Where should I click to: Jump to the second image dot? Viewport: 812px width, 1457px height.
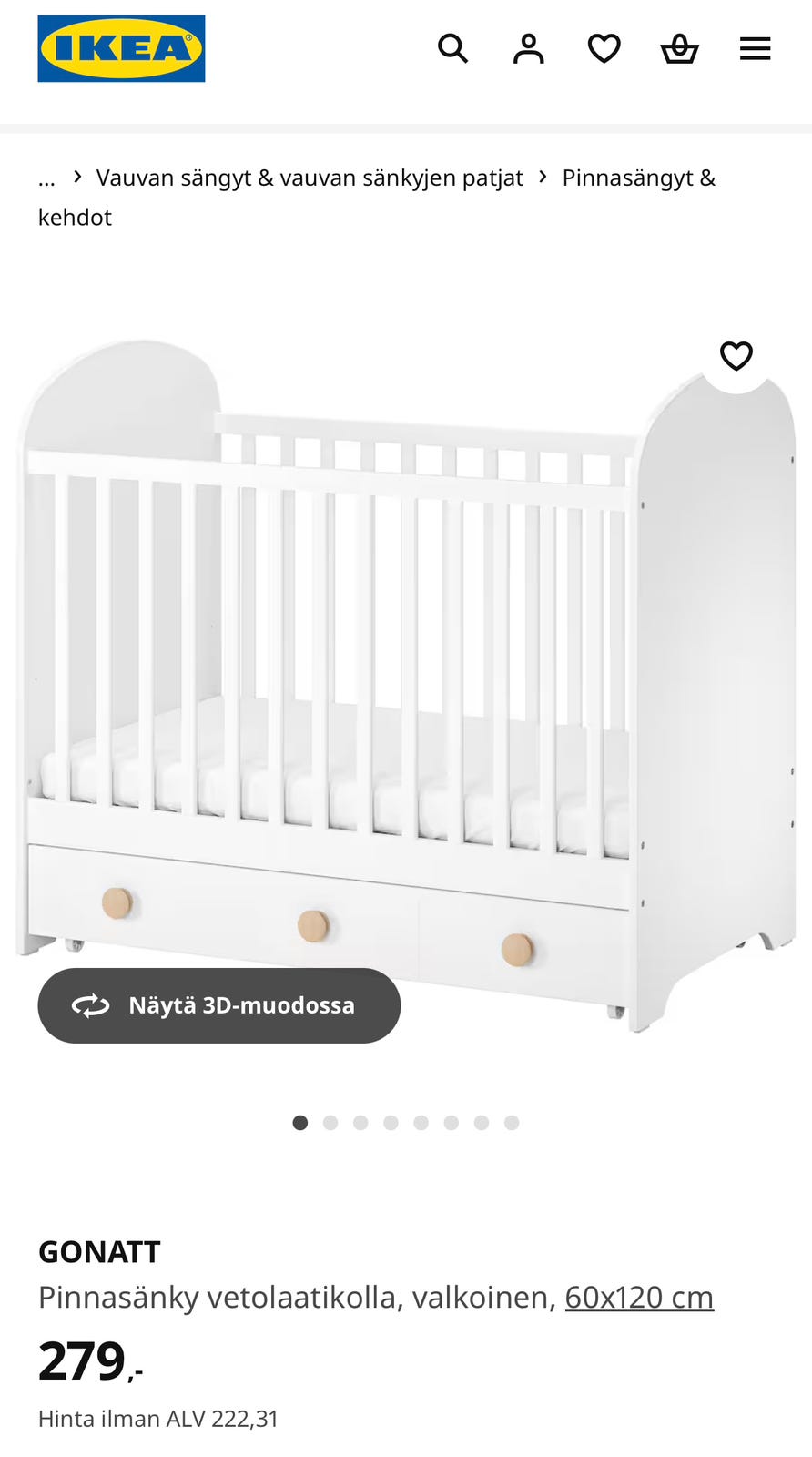pos(330,1123)
